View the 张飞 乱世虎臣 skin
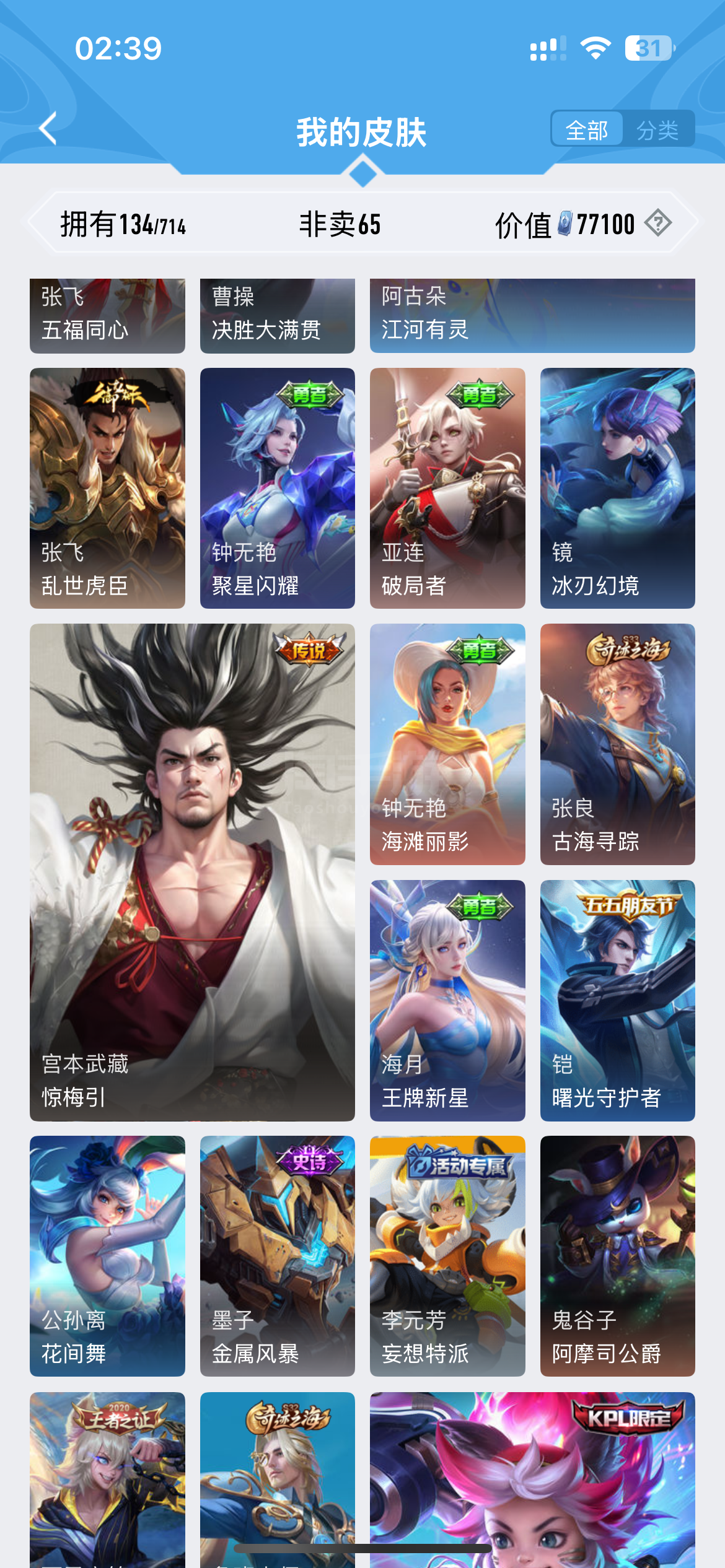Screen dimensions: 725x1568 click(x=107, y=488)
